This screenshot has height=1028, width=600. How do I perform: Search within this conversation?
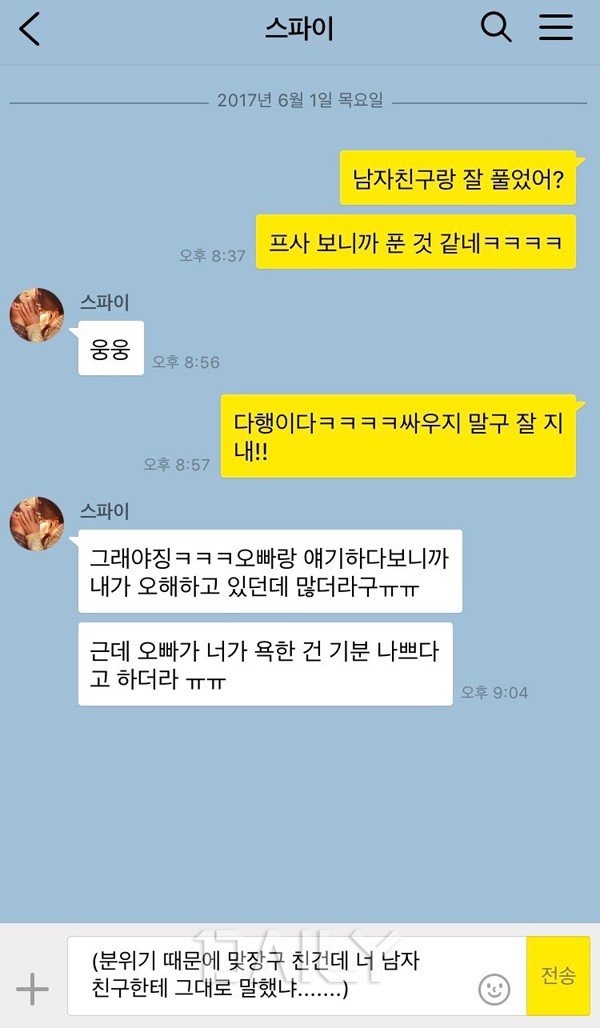coord(496,28)
